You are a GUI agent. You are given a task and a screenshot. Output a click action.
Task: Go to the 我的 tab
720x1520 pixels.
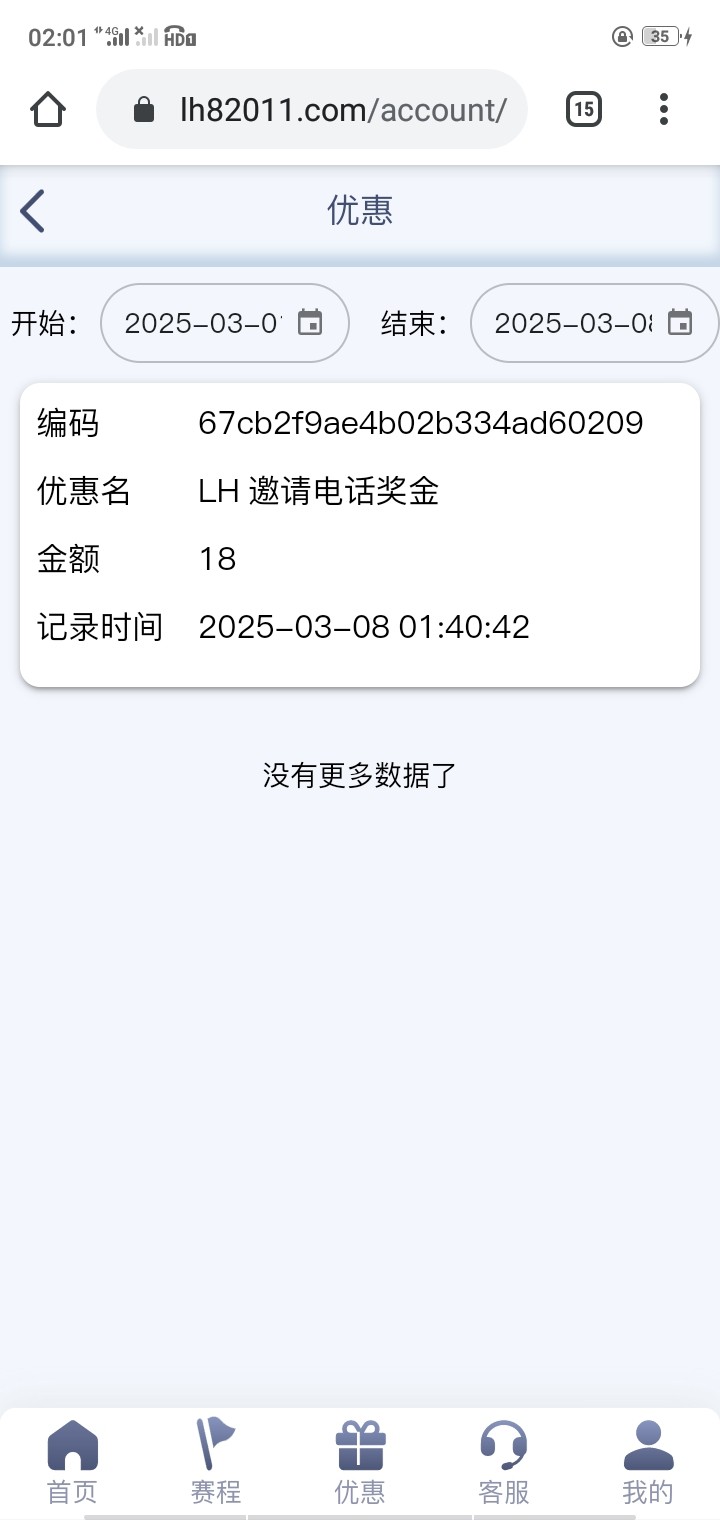point(648,1462)
